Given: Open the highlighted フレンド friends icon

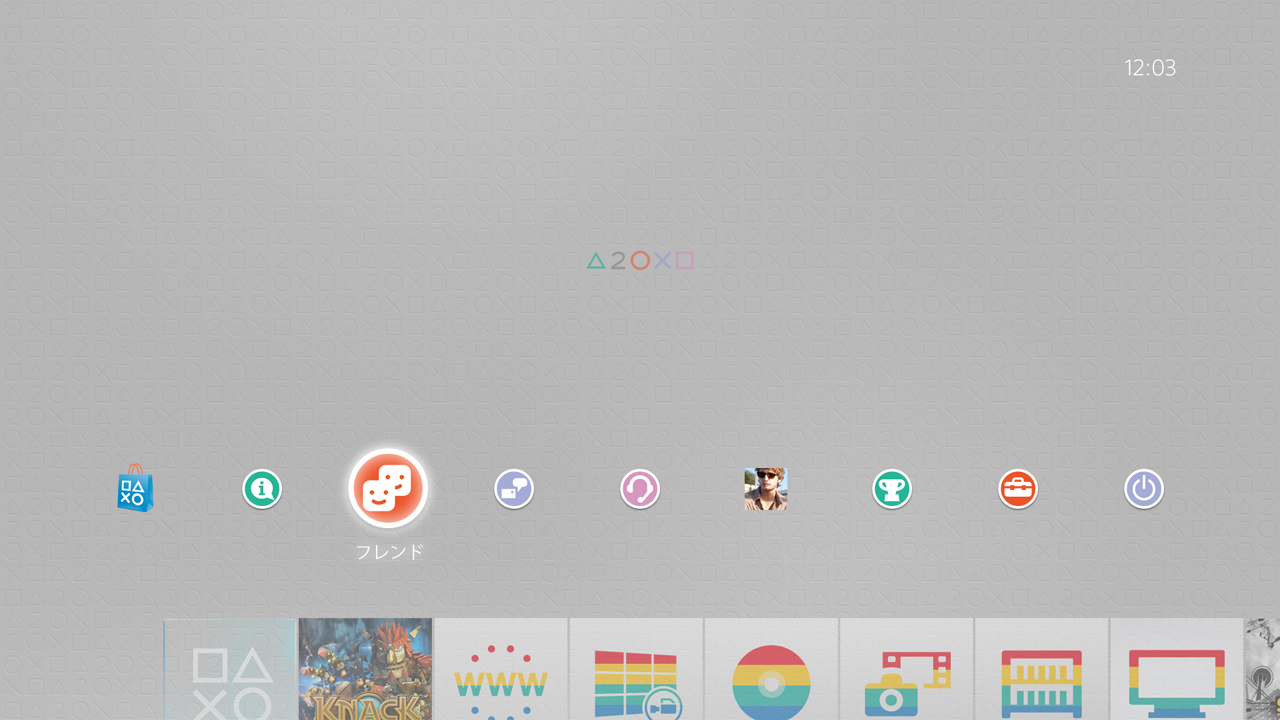Looking at the screenshot, I should coord(388,489).
